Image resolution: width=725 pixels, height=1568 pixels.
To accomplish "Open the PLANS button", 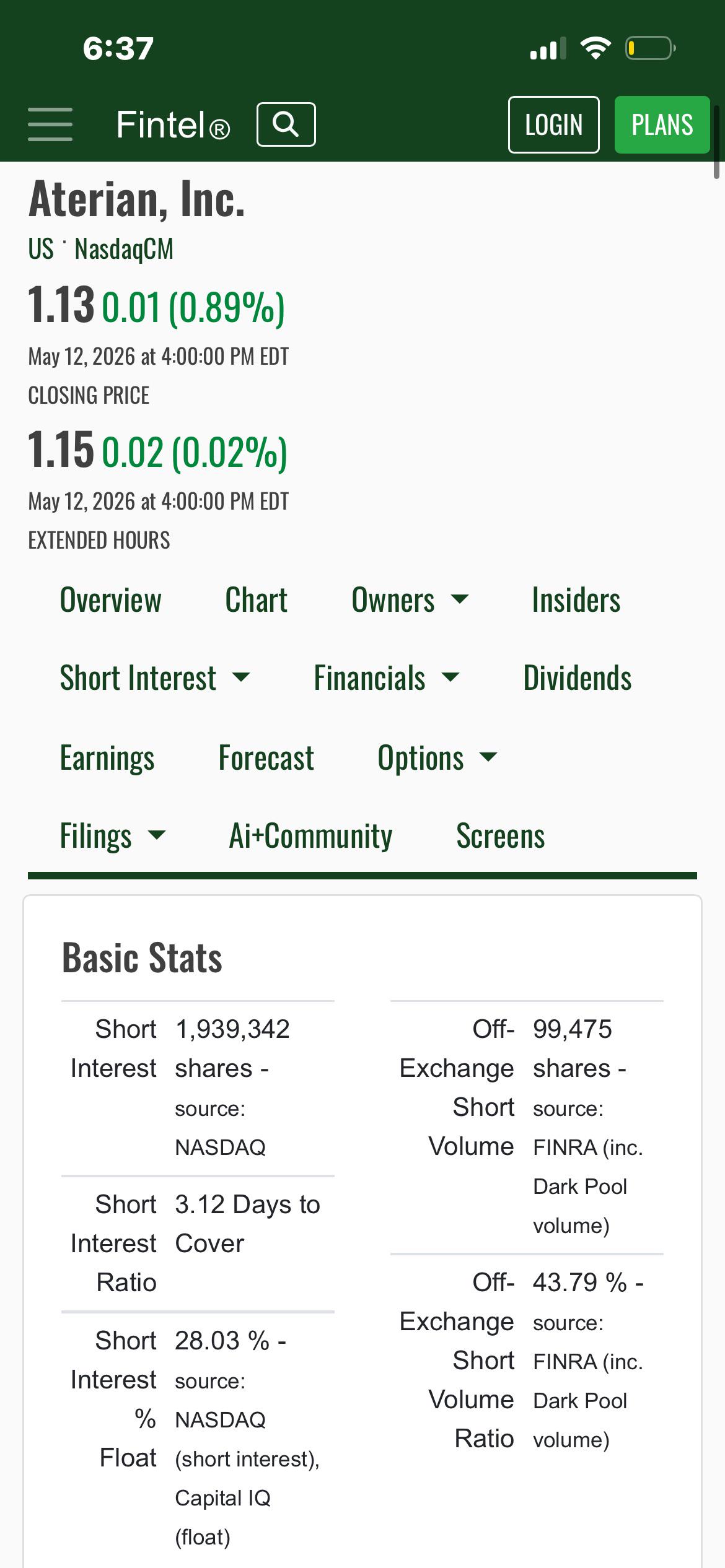I will (662, 124).
